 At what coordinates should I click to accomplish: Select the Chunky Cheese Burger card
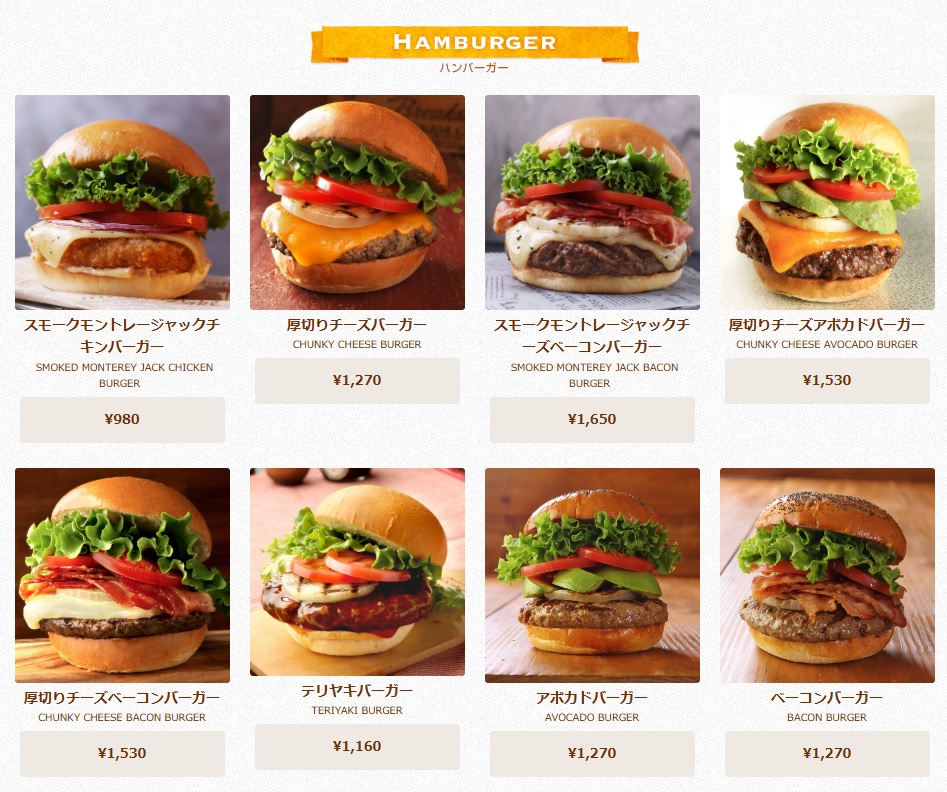tap(357, 203)
